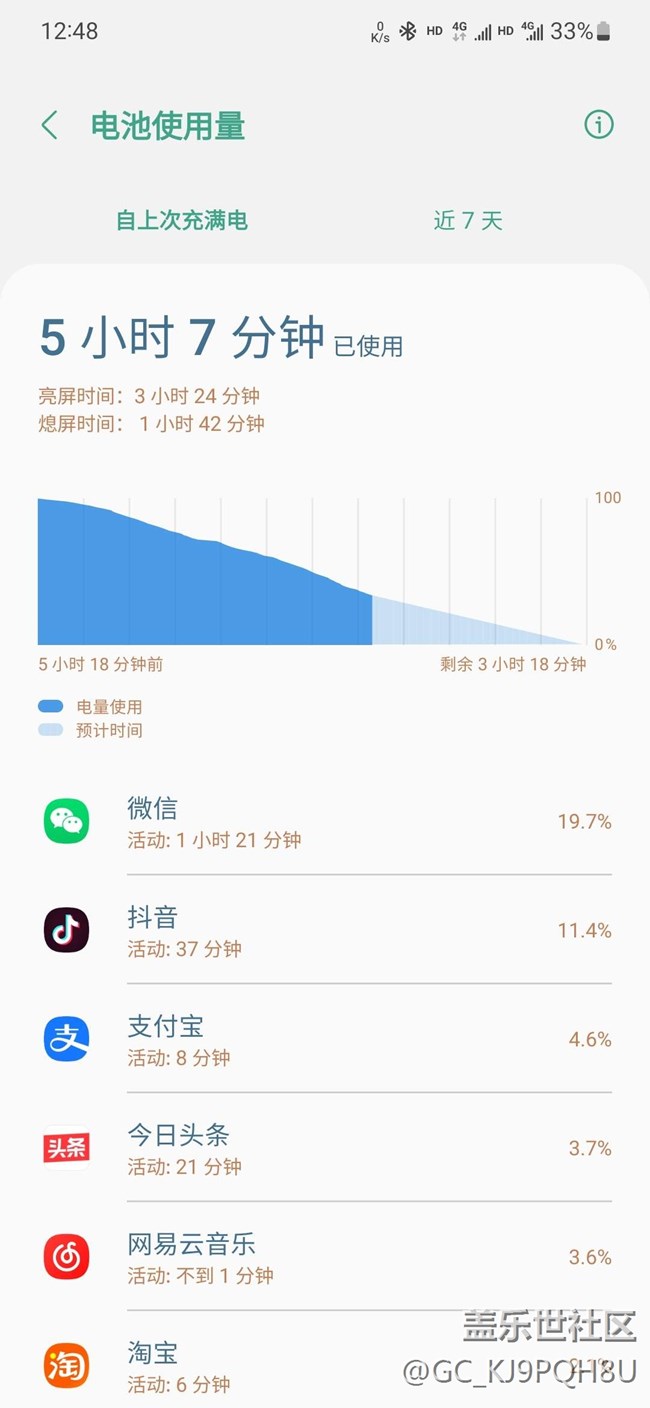Go back from battery usage page

click(x=50, y=126)
